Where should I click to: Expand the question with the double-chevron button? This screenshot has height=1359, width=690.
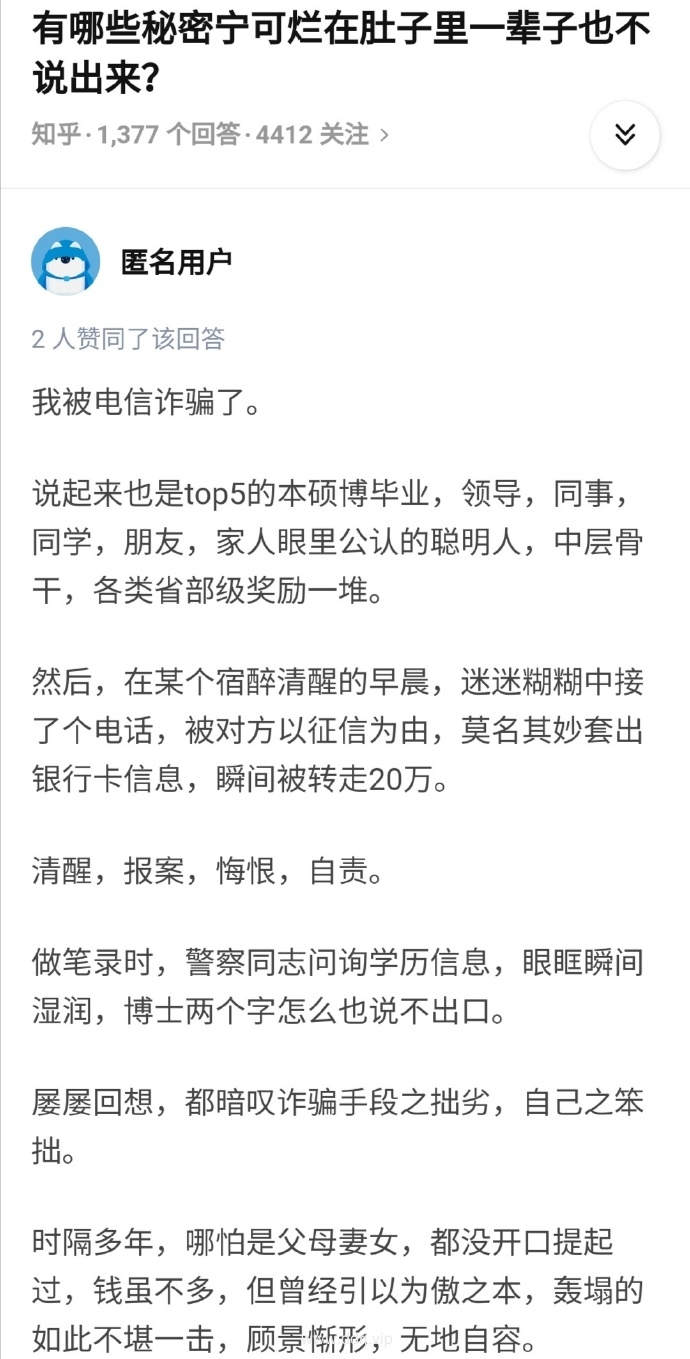625,135
